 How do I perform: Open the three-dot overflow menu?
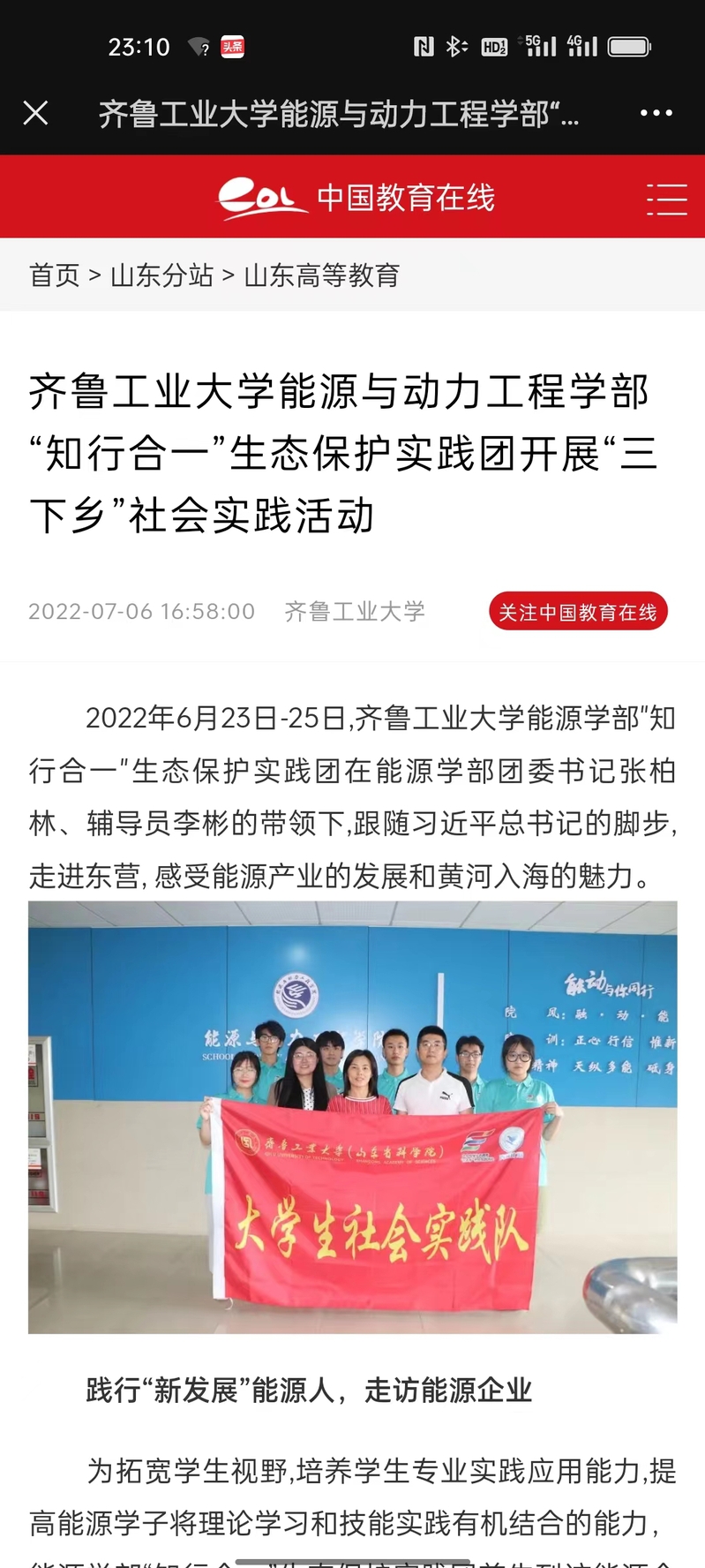click(656, 113)
